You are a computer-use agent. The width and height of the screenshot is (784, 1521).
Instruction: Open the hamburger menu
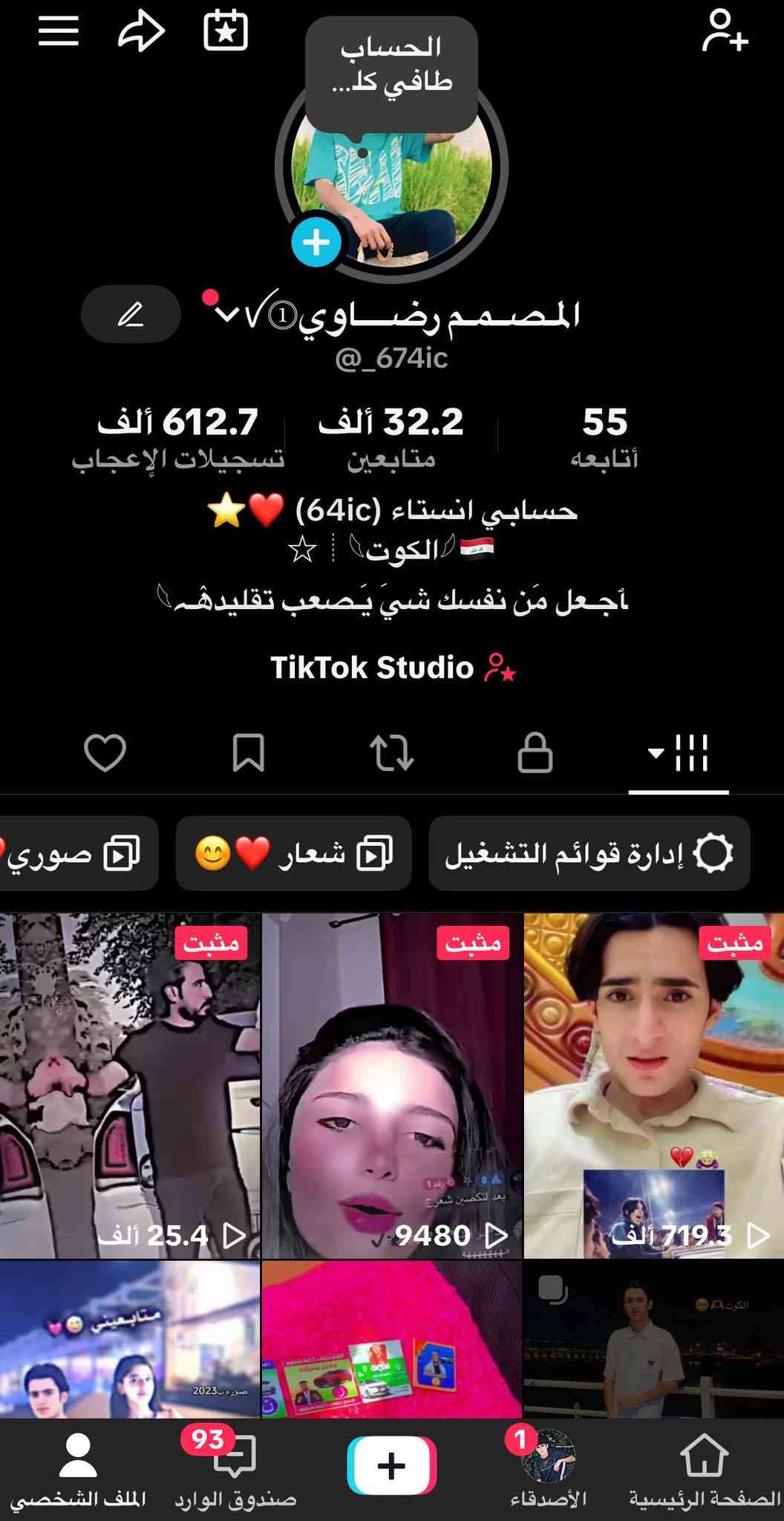[x=59, y=31]
